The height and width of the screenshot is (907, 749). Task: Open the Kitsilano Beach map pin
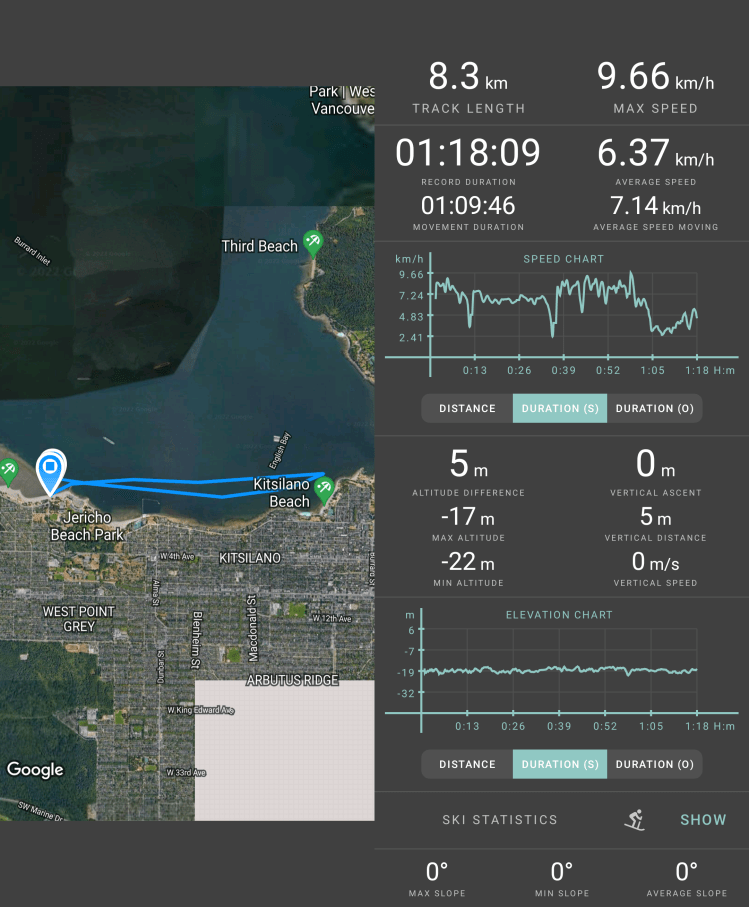coord(323,489)
